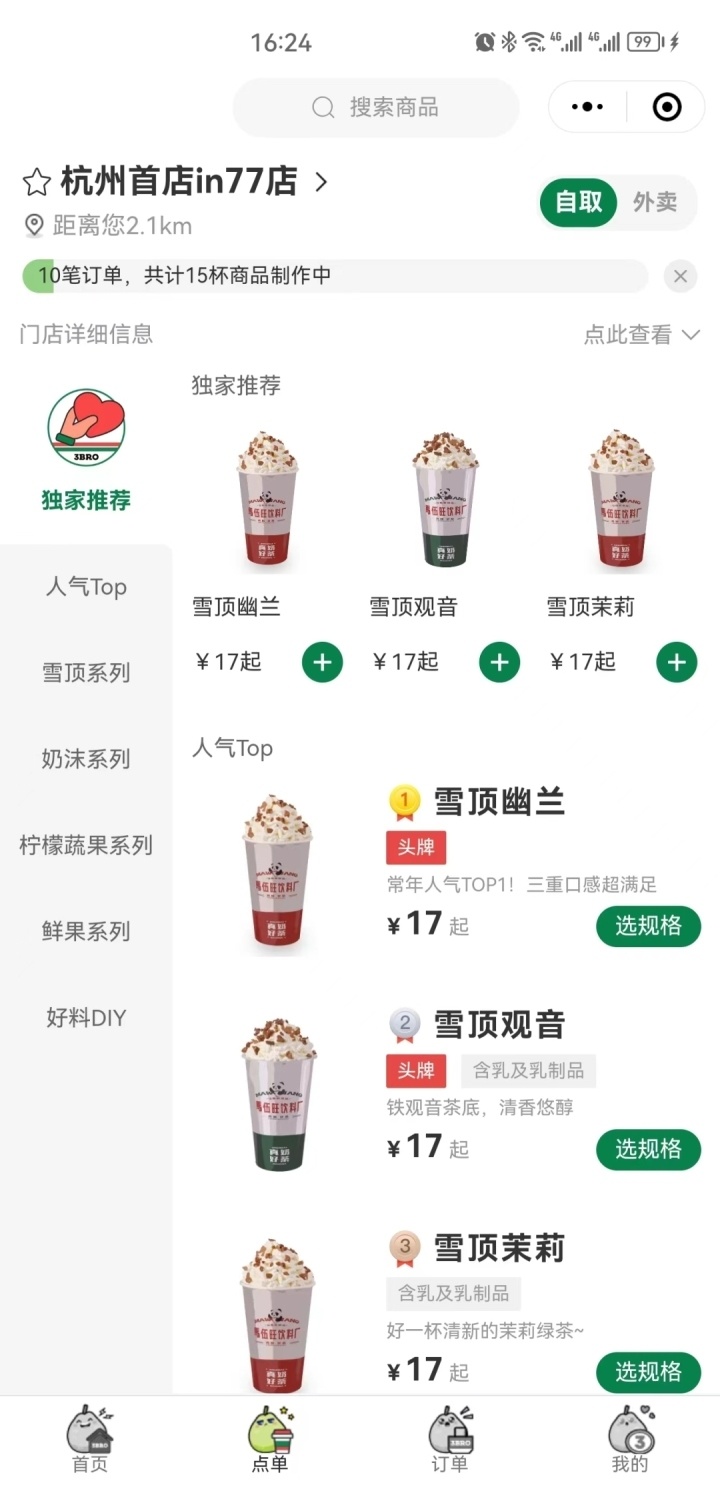Open store details arrow beside store name
Screen dimensions: 720x1485
point(319,183)
